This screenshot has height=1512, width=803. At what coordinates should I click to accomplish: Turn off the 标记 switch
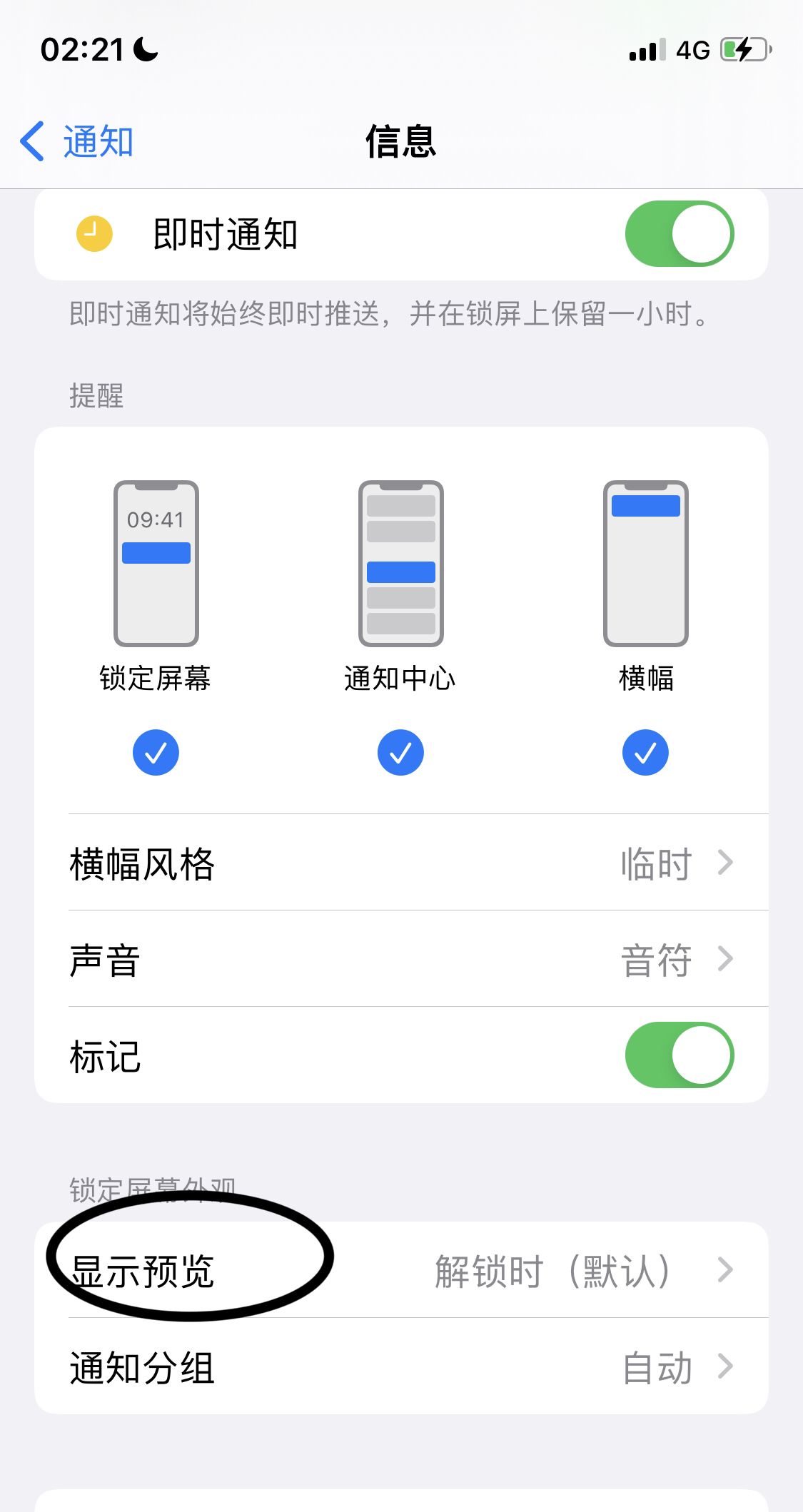pyautogui.click(x=679, y=1055)
